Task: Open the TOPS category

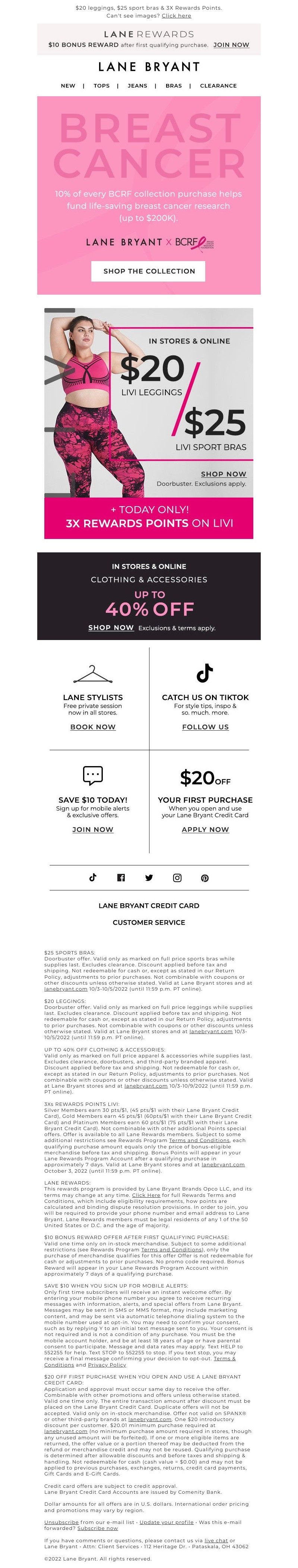Action: point(102,86)
